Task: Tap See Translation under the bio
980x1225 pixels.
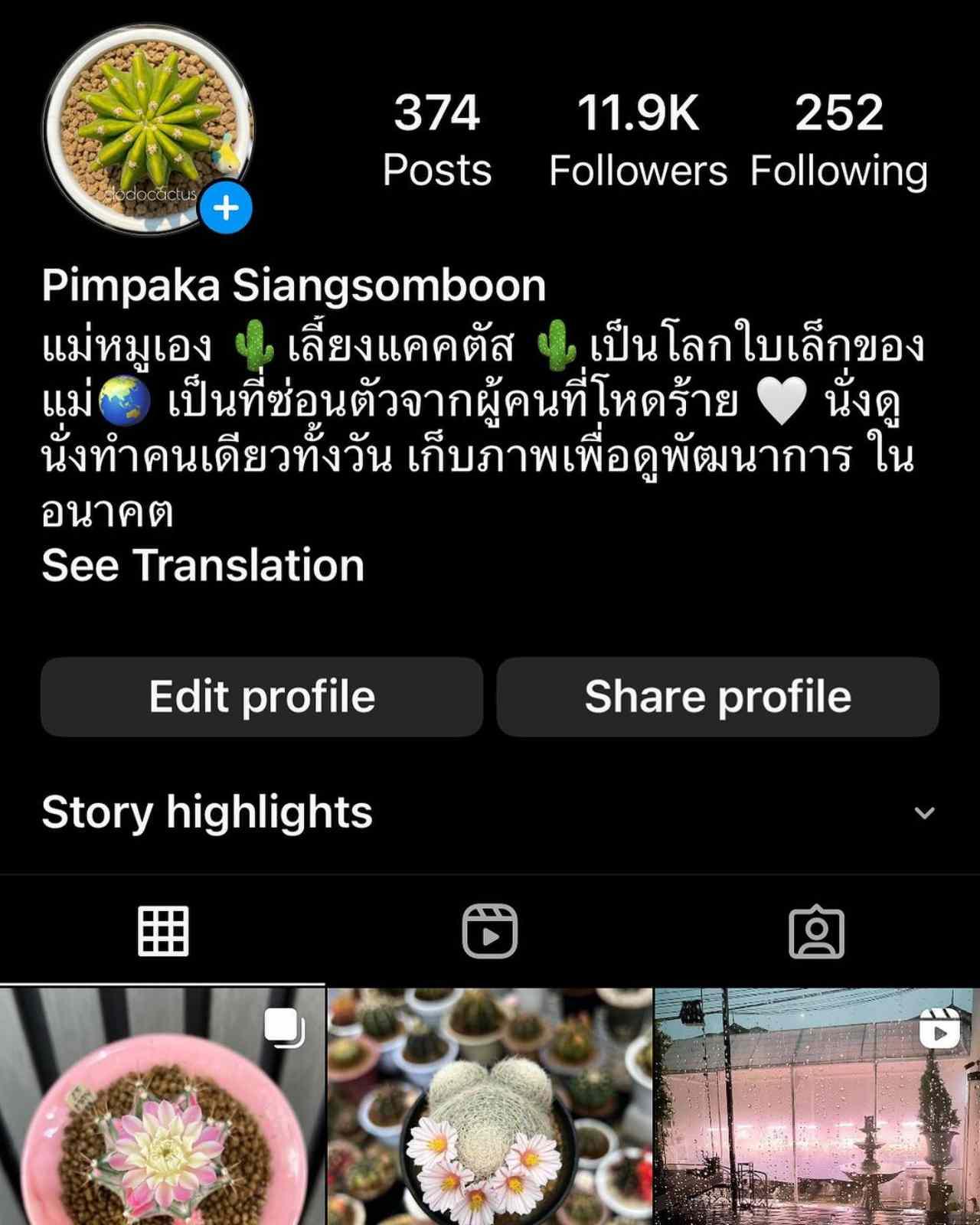Action: 203,565
